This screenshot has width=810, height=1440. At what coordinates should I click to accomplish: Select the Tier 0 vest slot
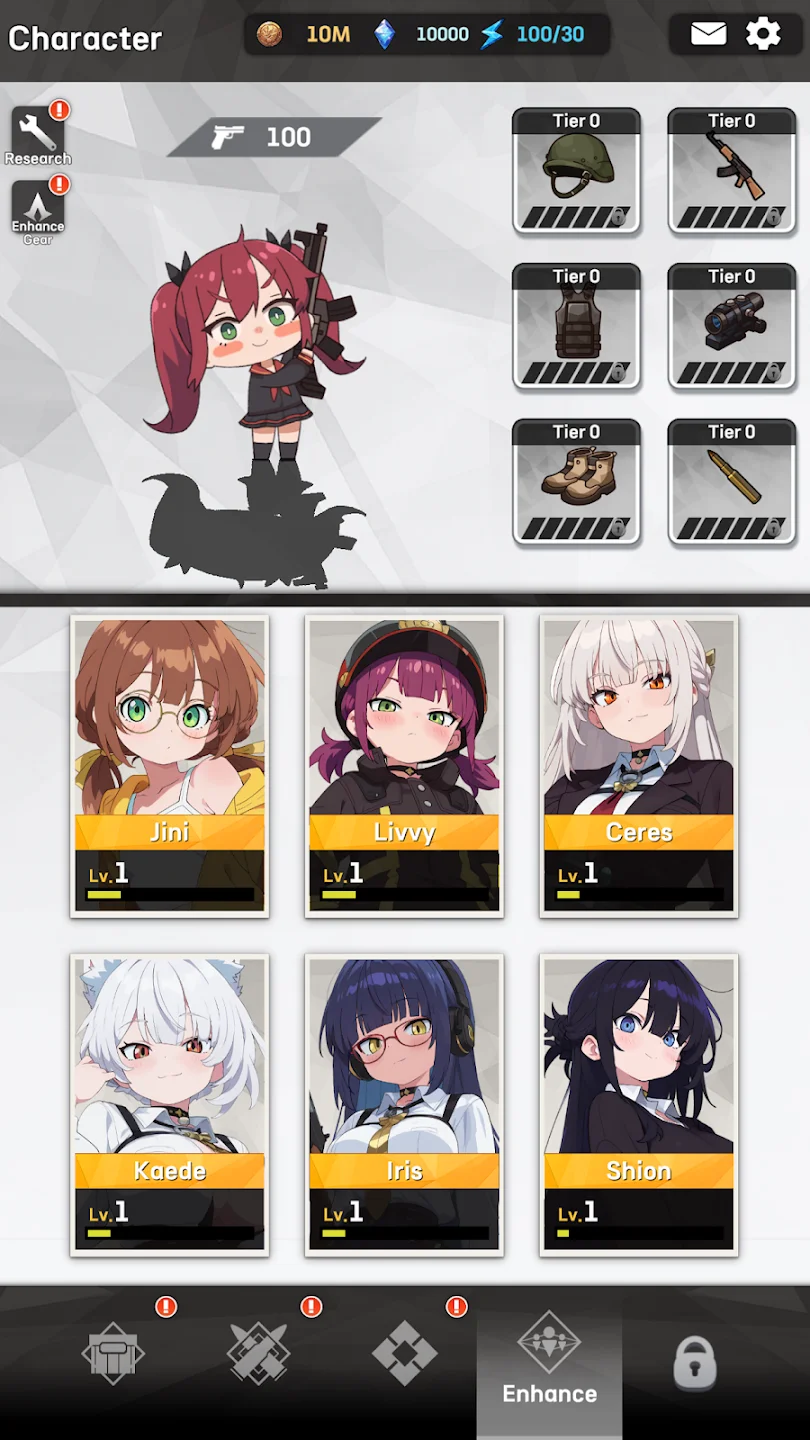pyautogui.click(x=577, y=326)
